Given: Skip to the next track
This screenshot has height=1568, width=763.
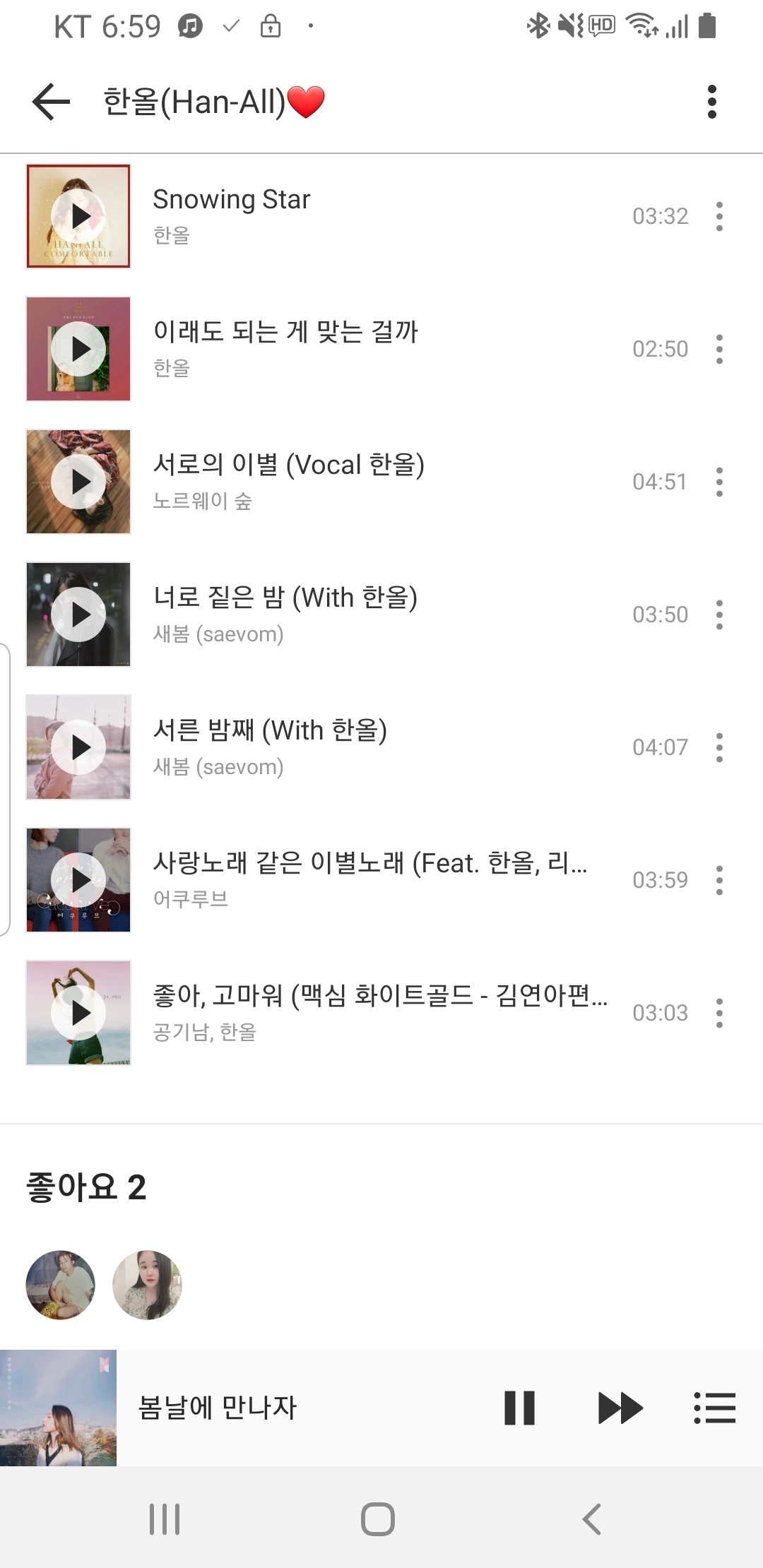Looking at the screenshot, I should pos(620,1408).
